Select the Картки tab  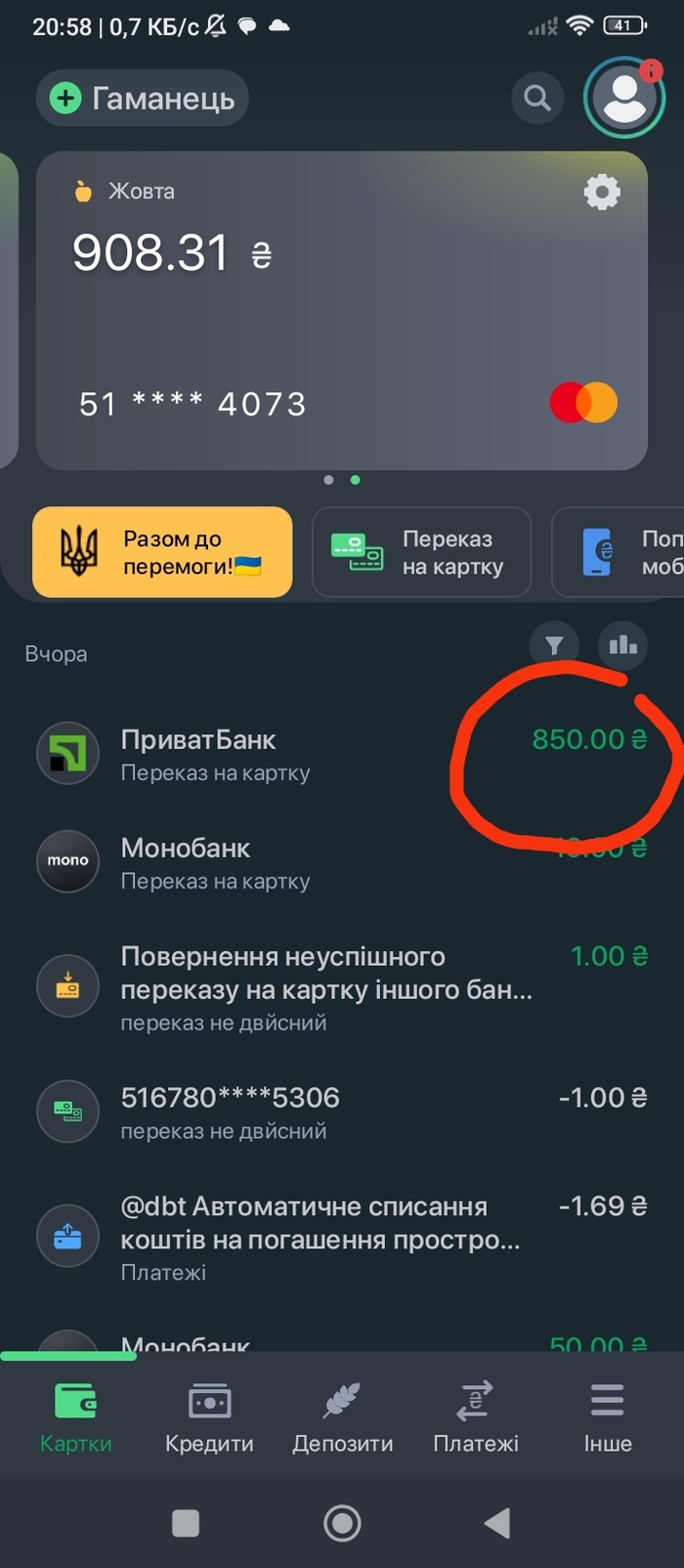coord(75,1417)
